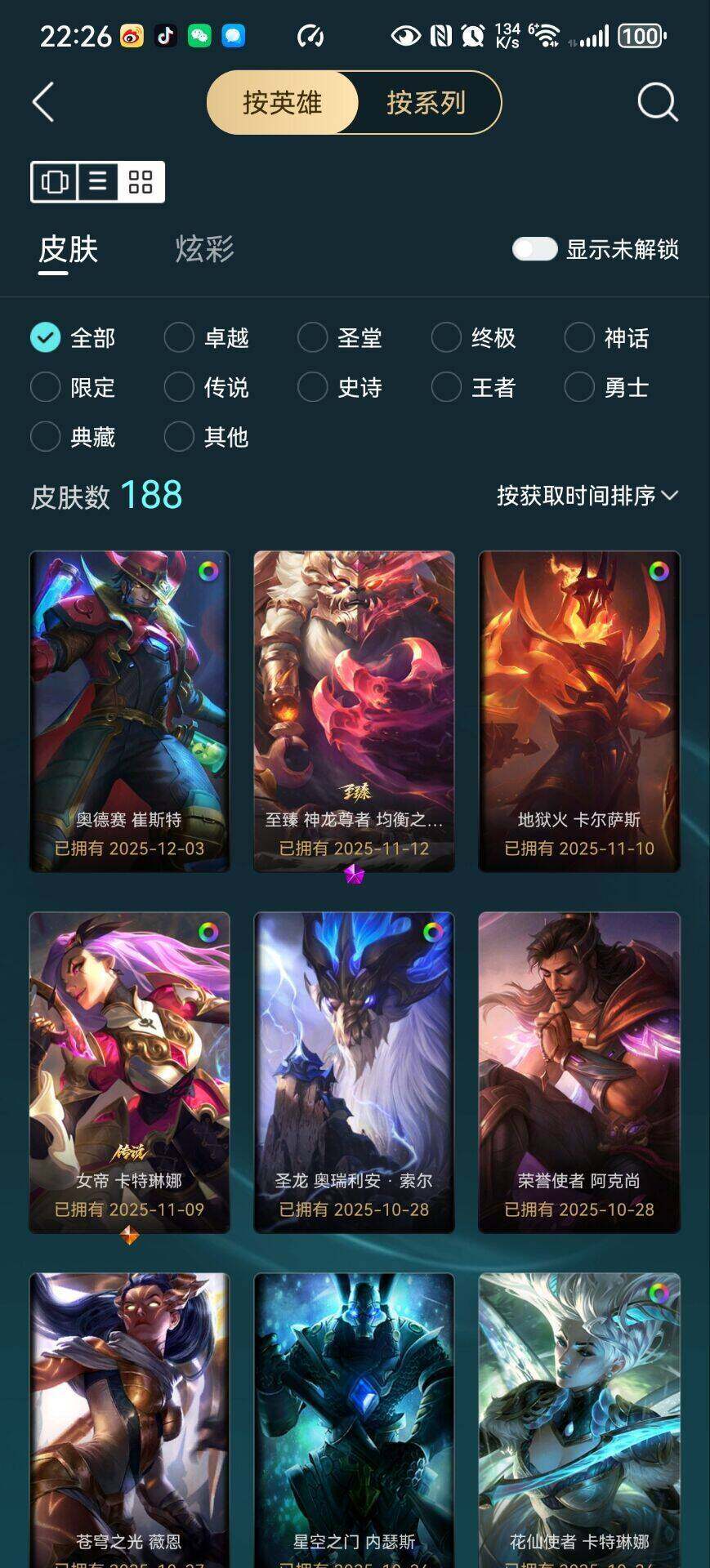Select the 神话 filter option

pyautogui.click(x=607, y=337)
